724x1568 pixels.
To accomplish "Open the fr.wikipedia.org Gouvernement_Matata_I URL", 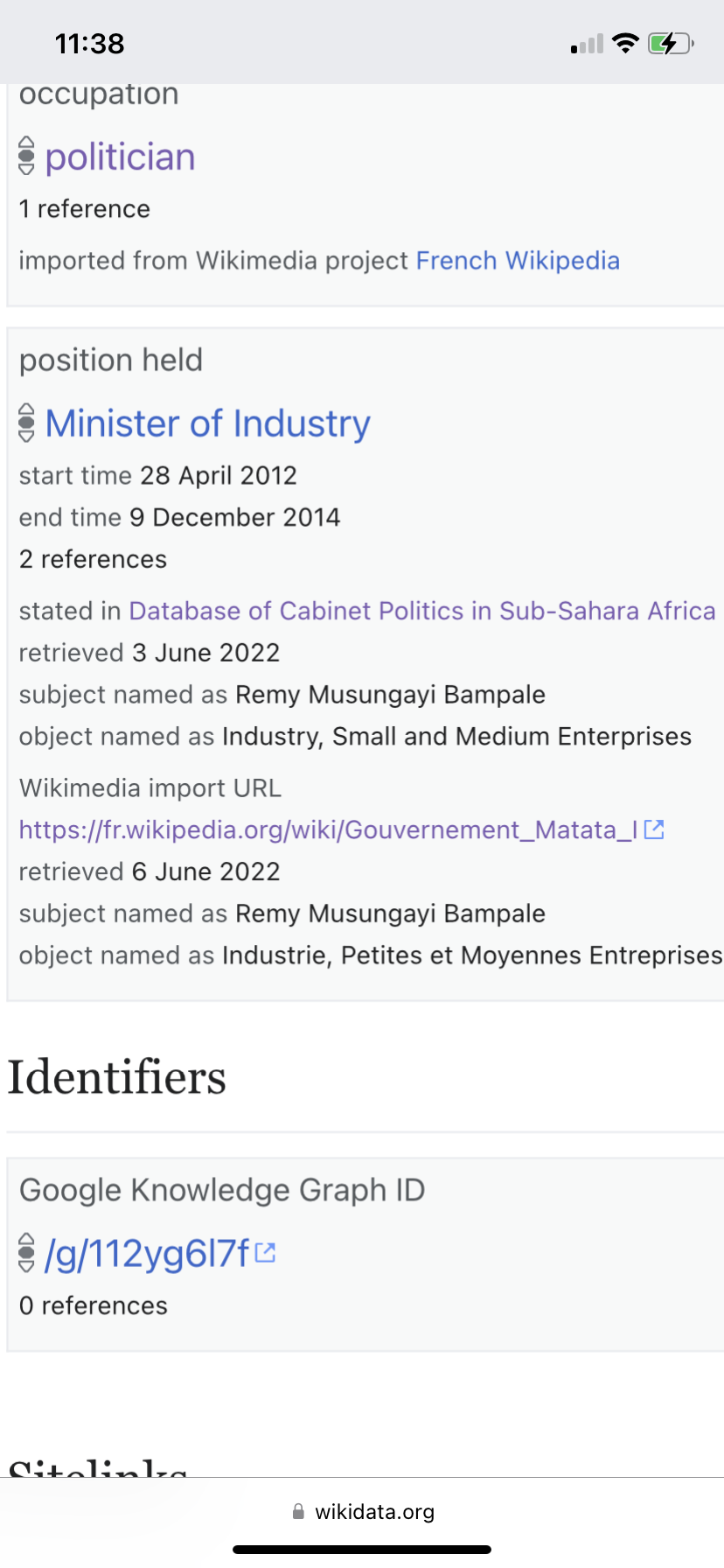I will click(x=341, y=829).
